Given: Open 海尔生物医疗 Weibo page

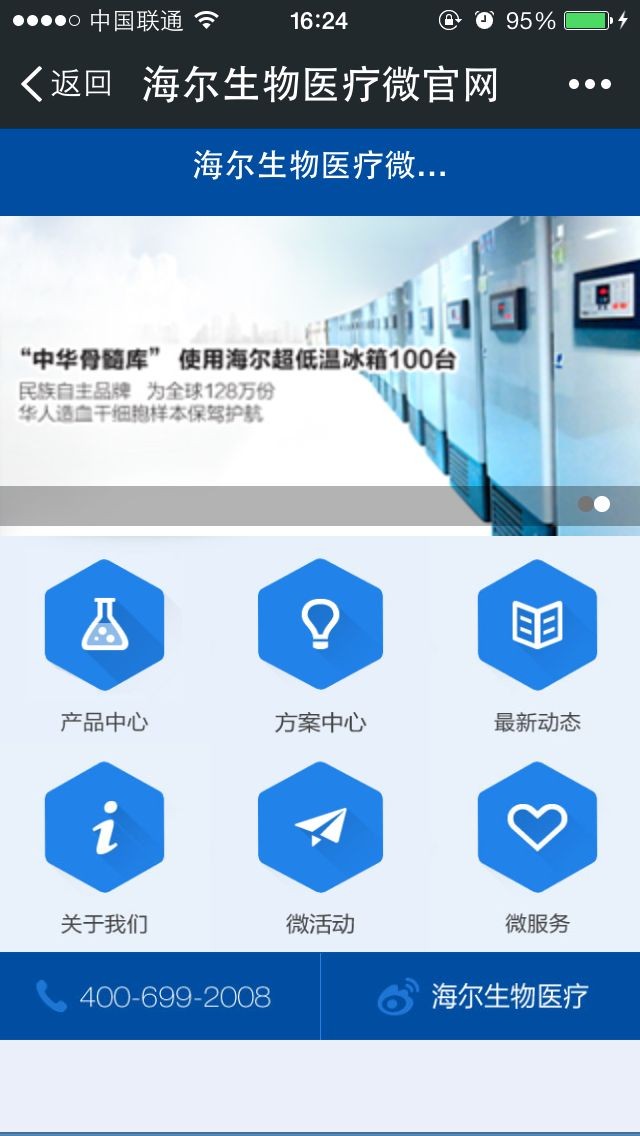Looking at the screenshot, I should point(484,996).
